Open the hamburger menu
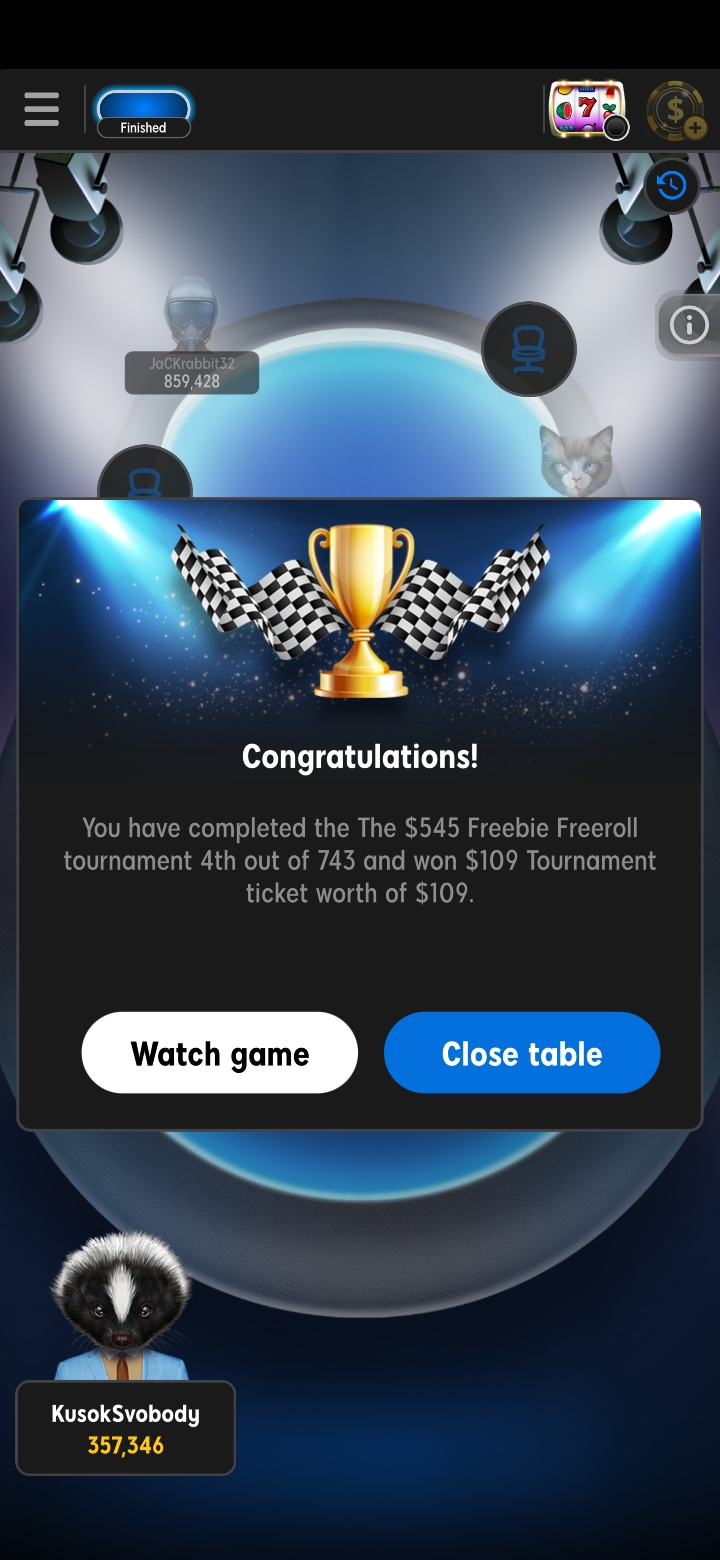 pyautogui.click(x=41, y=109)
